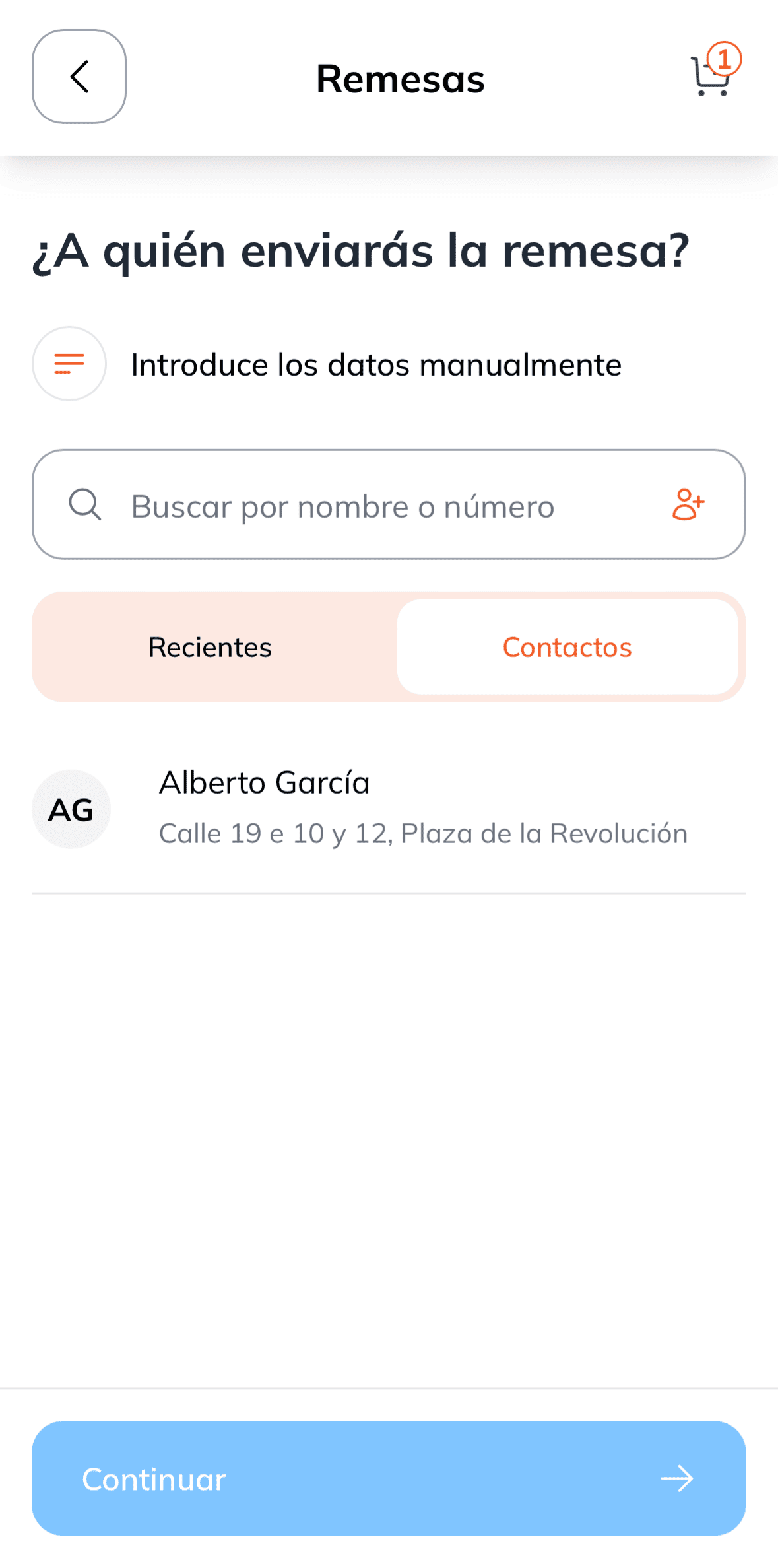Click the manual data entry icon
The height and width of the screenshot is (1568, 778).
click(69, 363)
